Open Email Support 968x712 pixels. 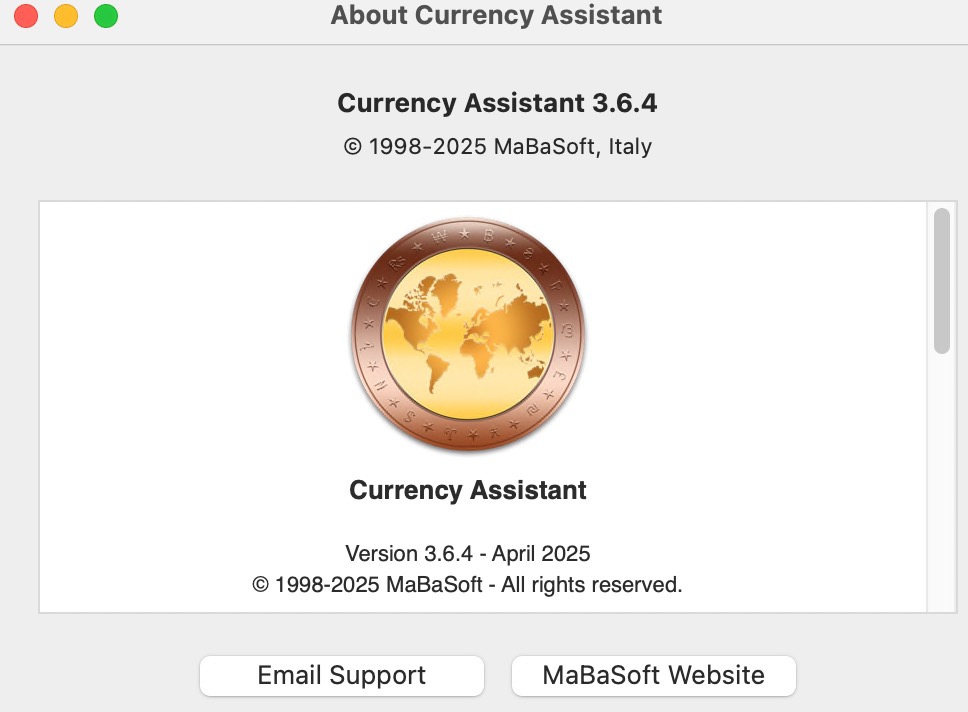pyautogui.click(x=342, y=676)
